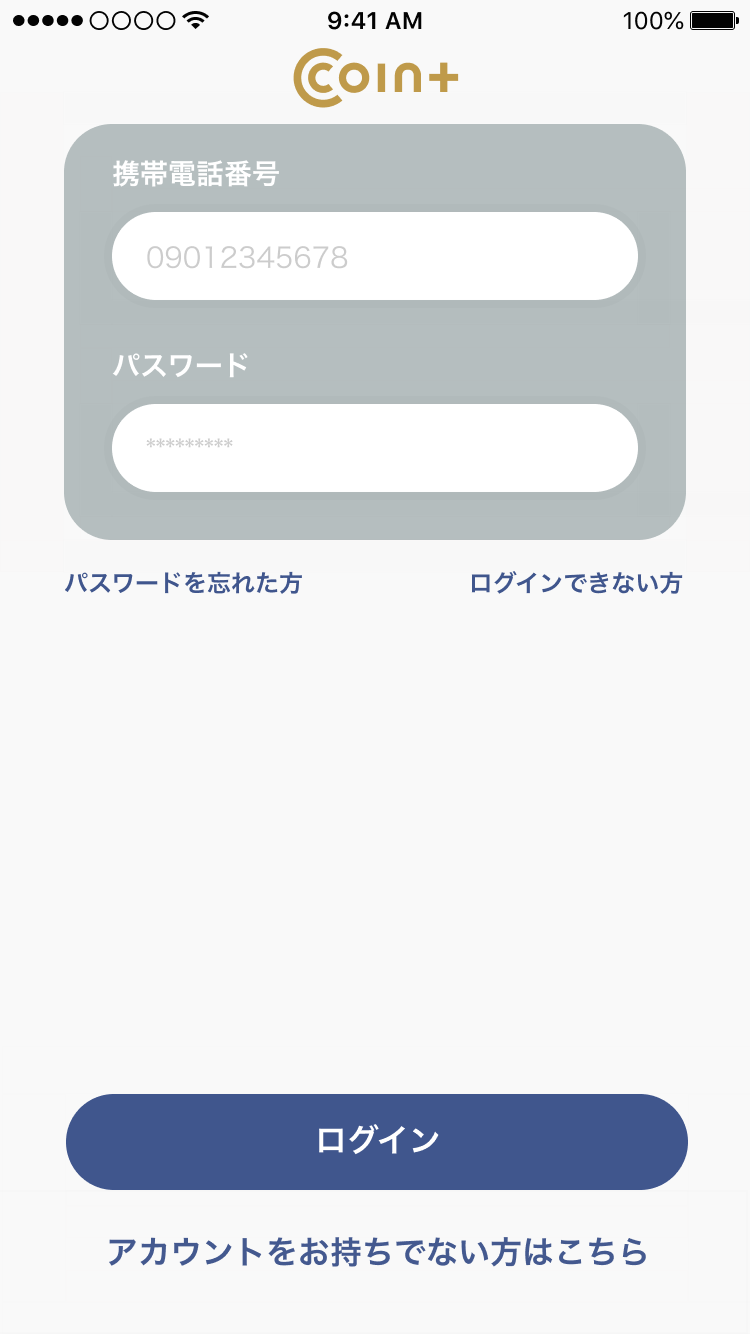Tap the 携帯電話番号 phone number field
This screenshot has width=750, height=1334.
[x=375, y=256]
